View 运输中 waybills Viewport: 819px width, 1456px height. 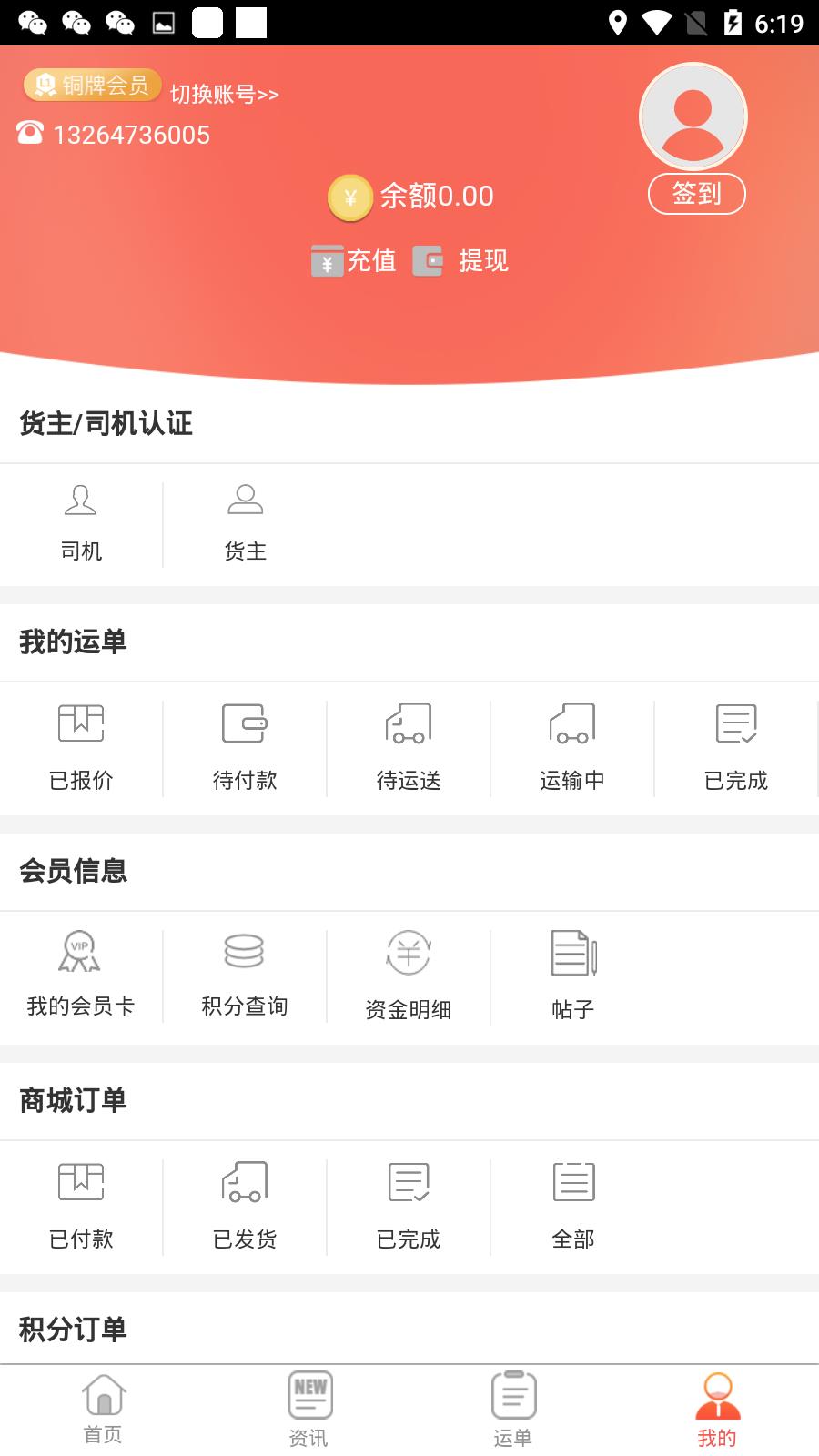(x=572, y=748)
